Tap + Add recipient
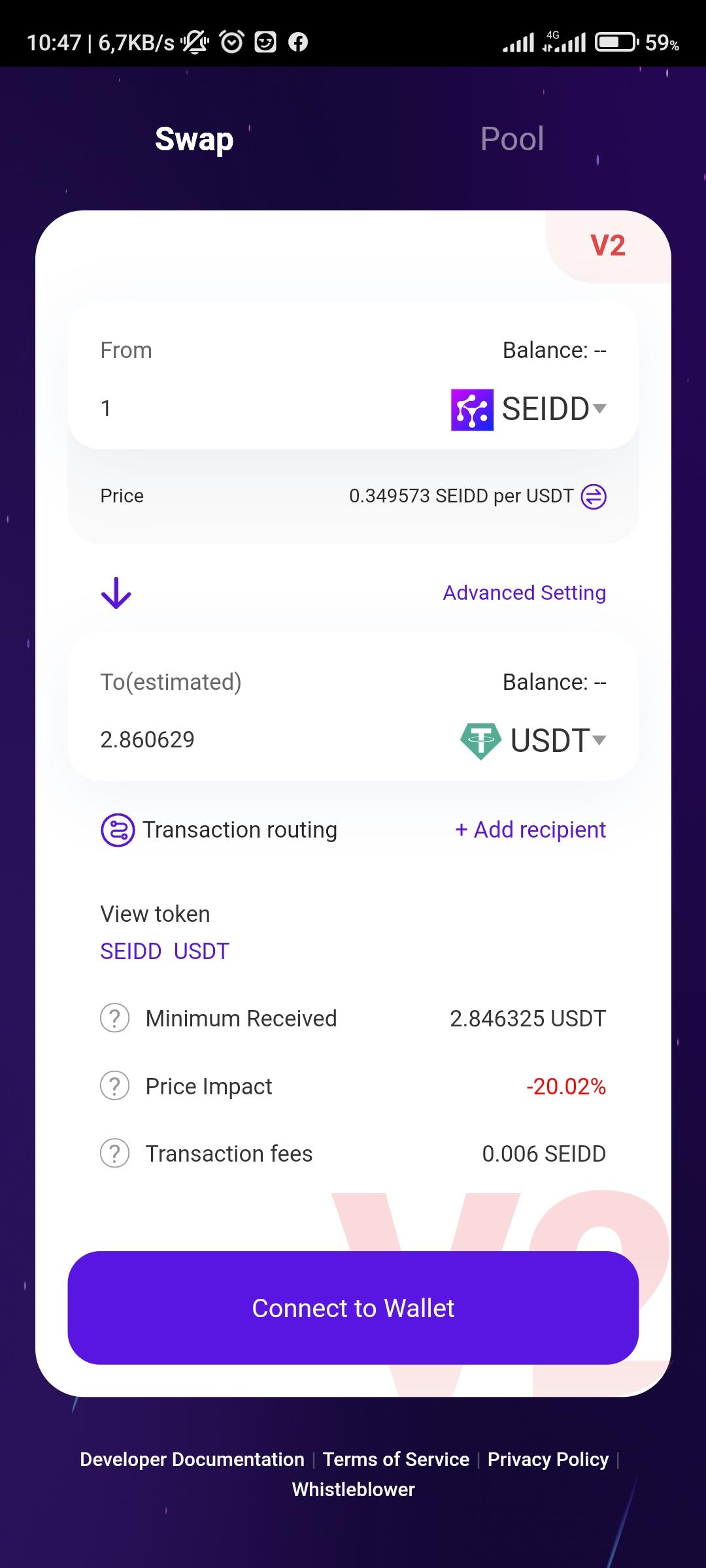The image size is (706, 1568). click(x=530, y=830)
